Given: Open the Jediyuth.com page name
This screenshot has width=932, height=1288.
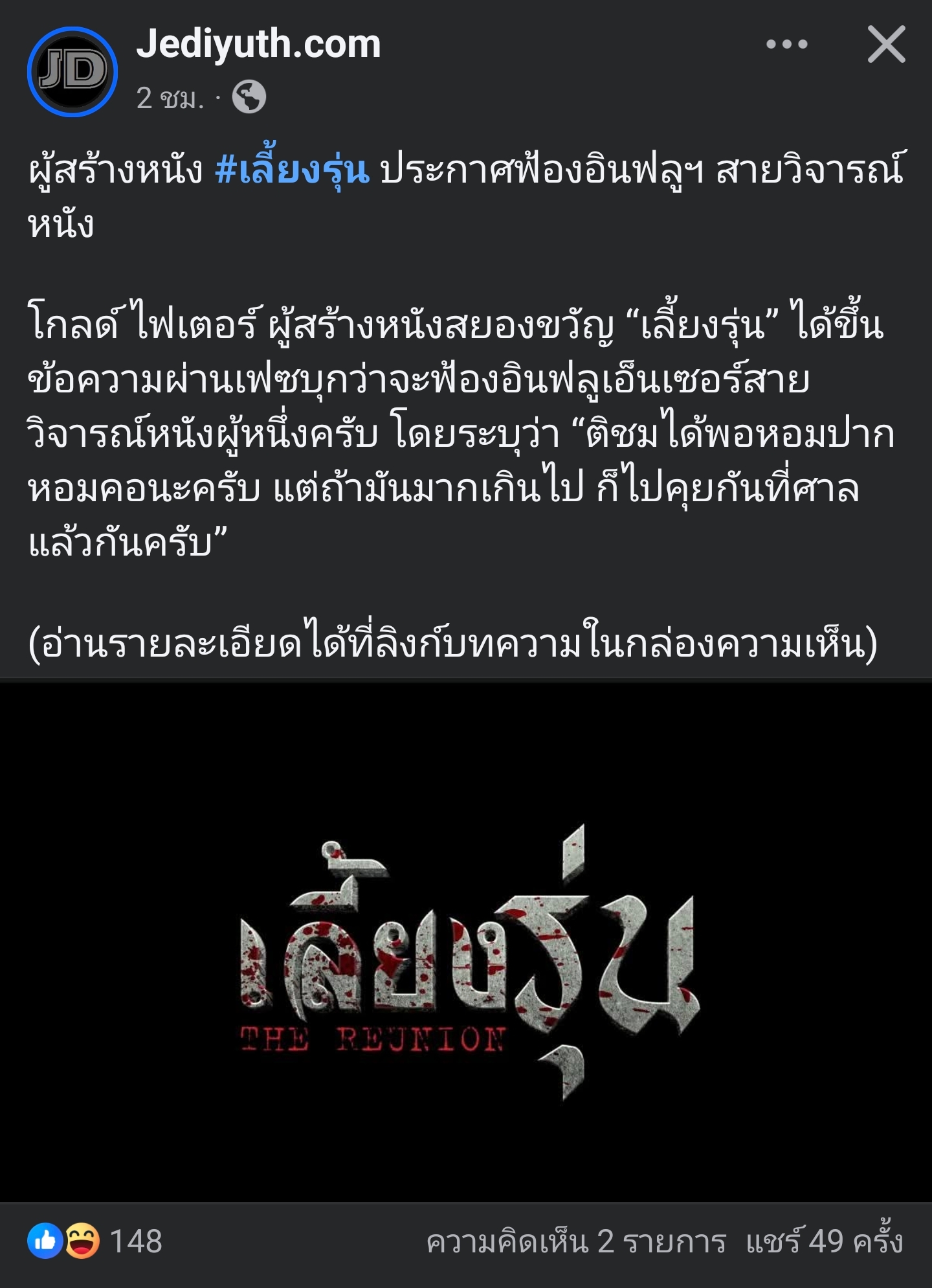Looking at the screenshot, I should [x=258, y=45].
